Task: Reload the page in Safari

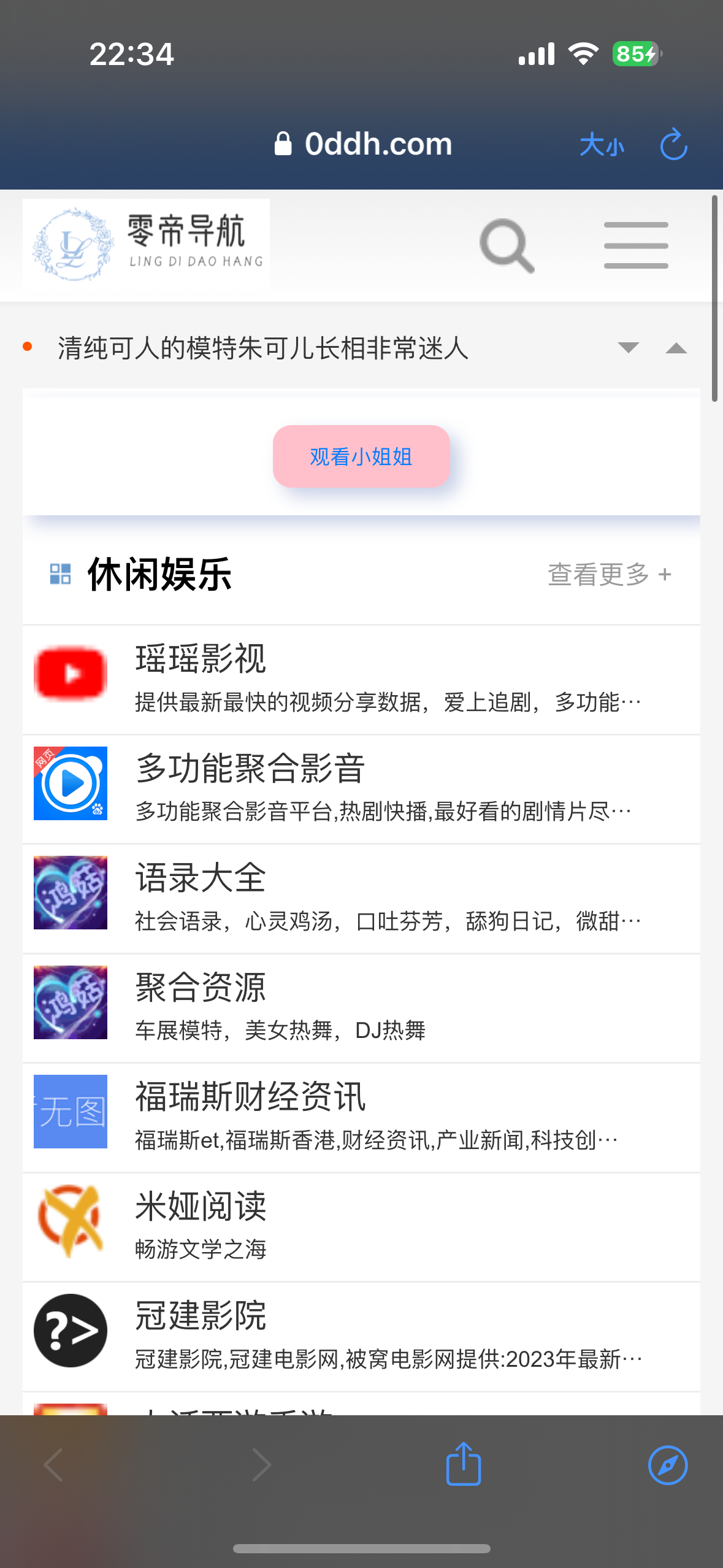Action: click(673, 144)
